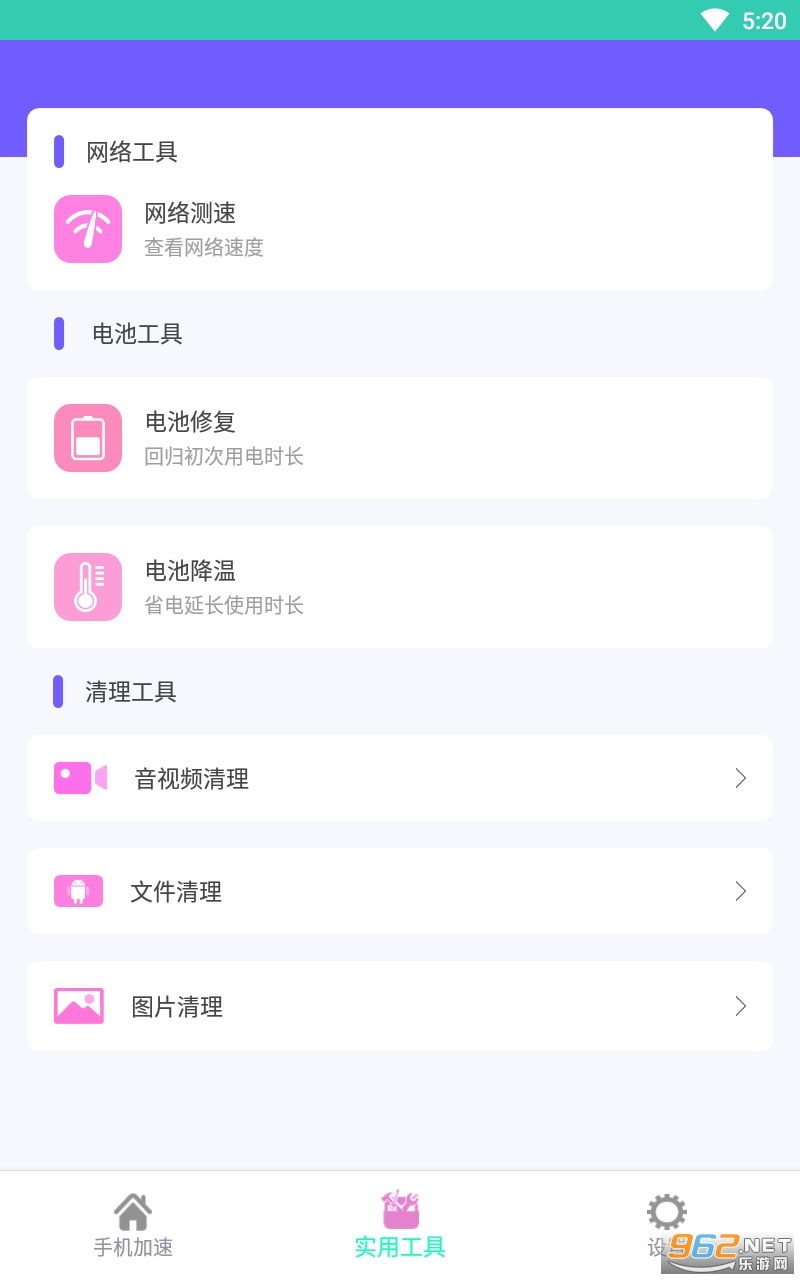Open 文件清理 file cleanup
This screenshot has height=1280, width=800.
(x=399, y=891)
